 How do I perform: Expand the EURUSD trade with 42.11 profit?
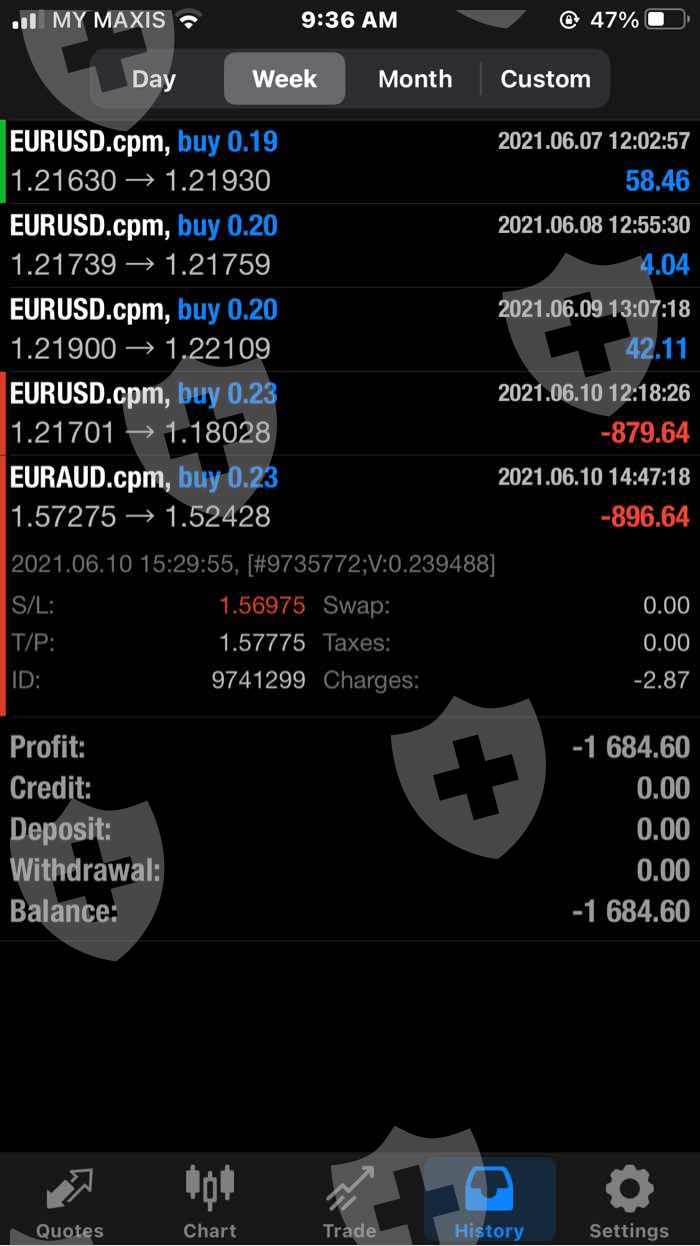pos(350,330)
